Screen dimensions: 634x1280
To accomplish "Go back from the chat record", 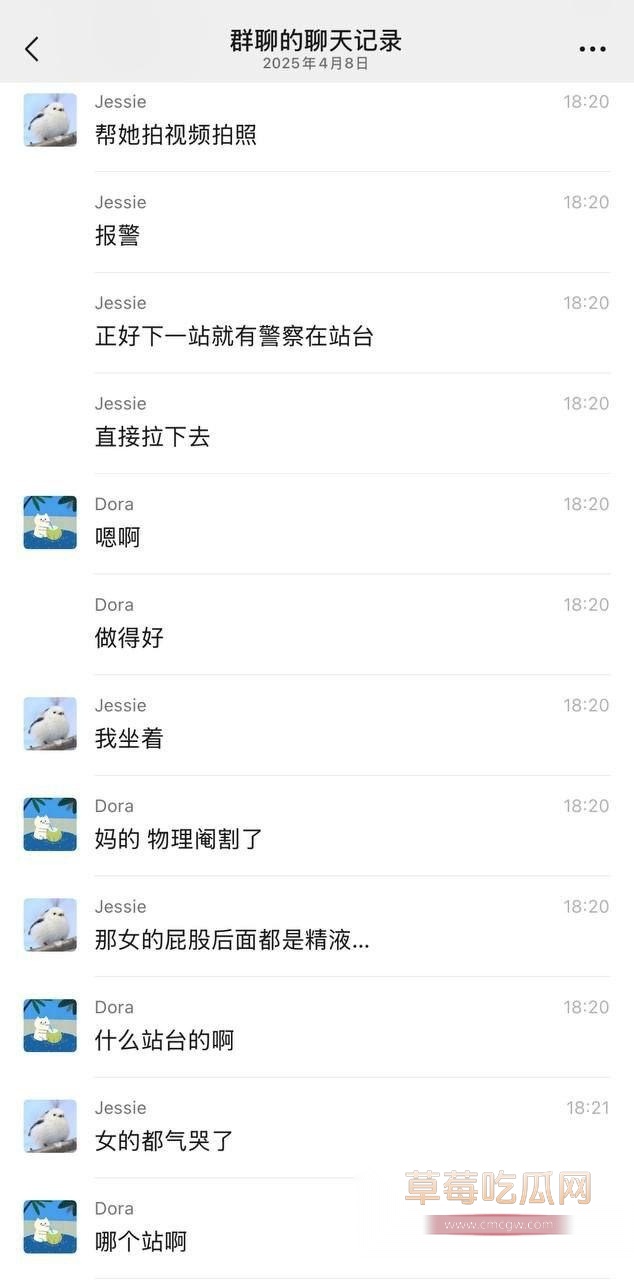I will [32, 49].
